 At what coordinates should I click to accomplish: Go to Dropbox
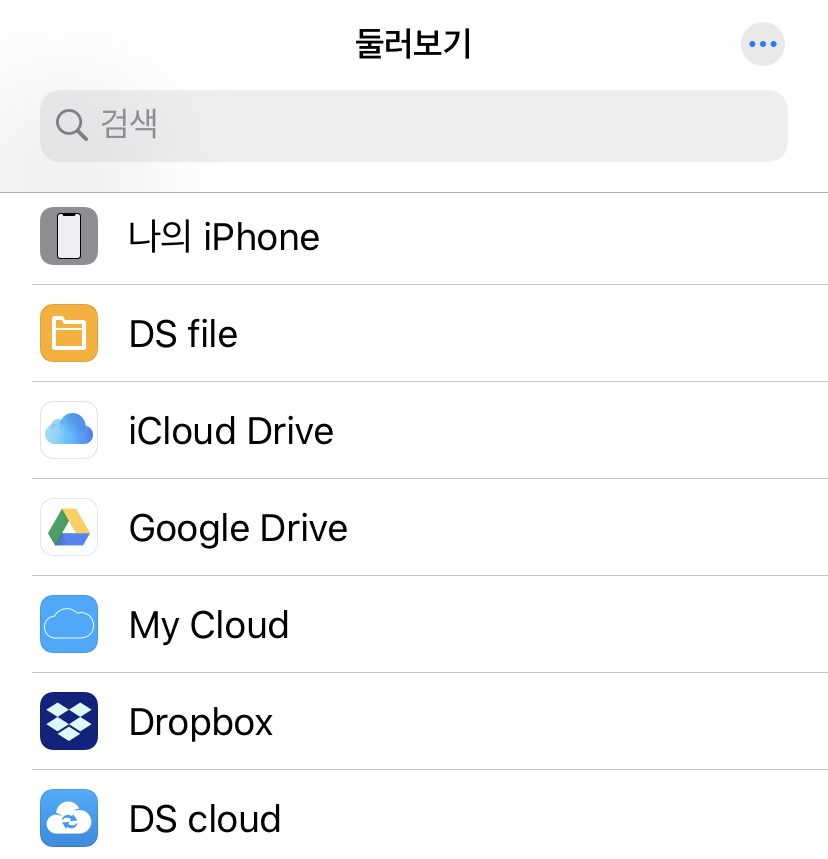(201, 722)
